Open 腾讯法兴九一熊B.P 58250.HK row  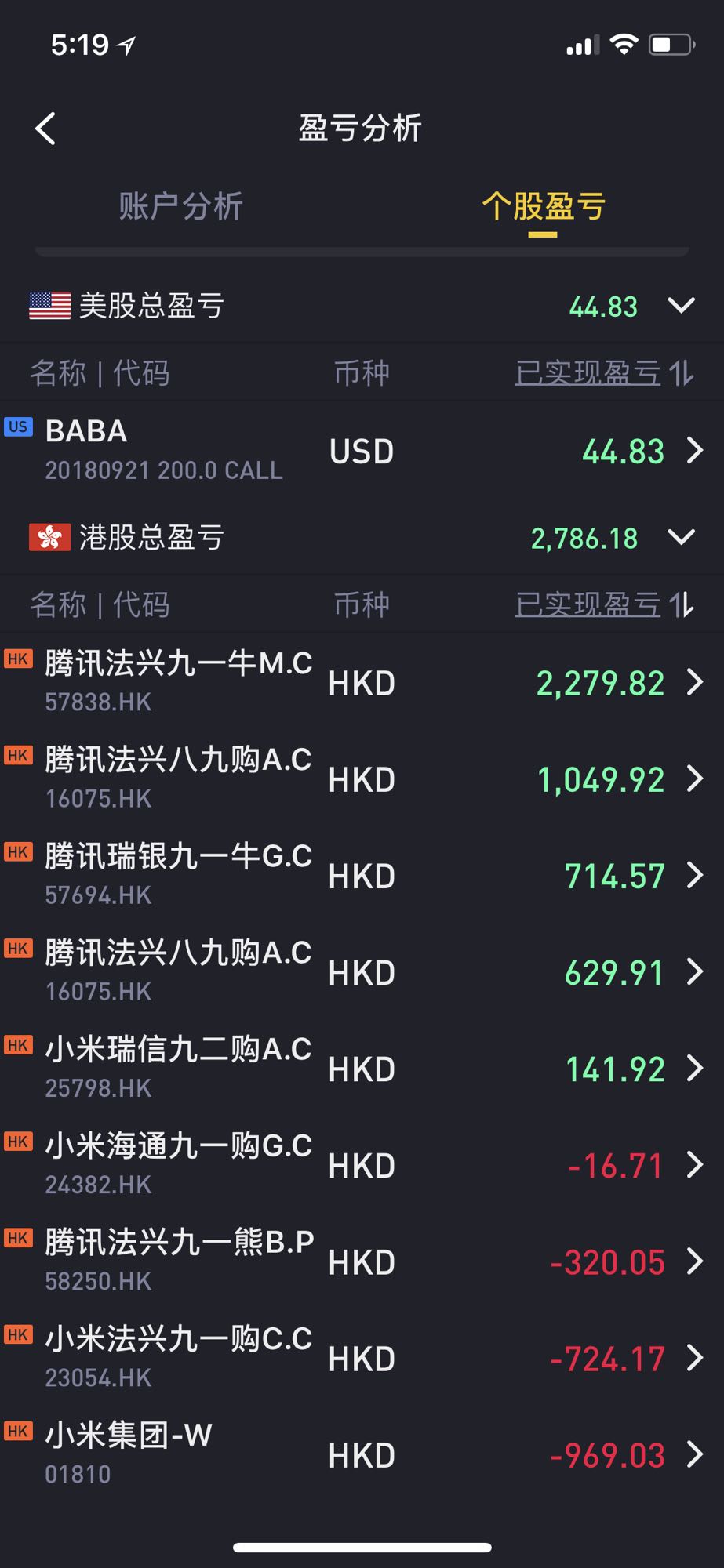(362, 1261)
